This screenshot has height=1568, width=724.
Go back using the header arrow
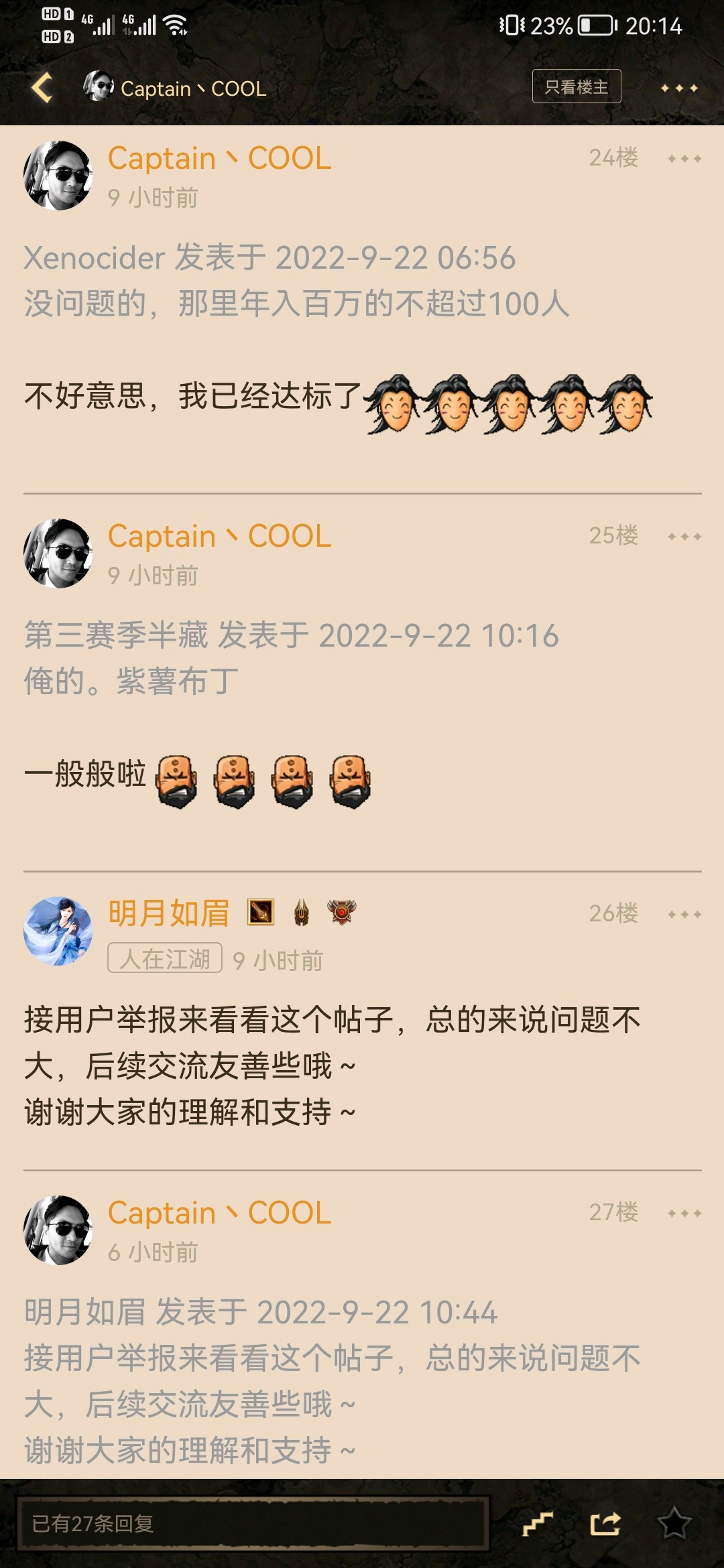click(x=42, y=88)
